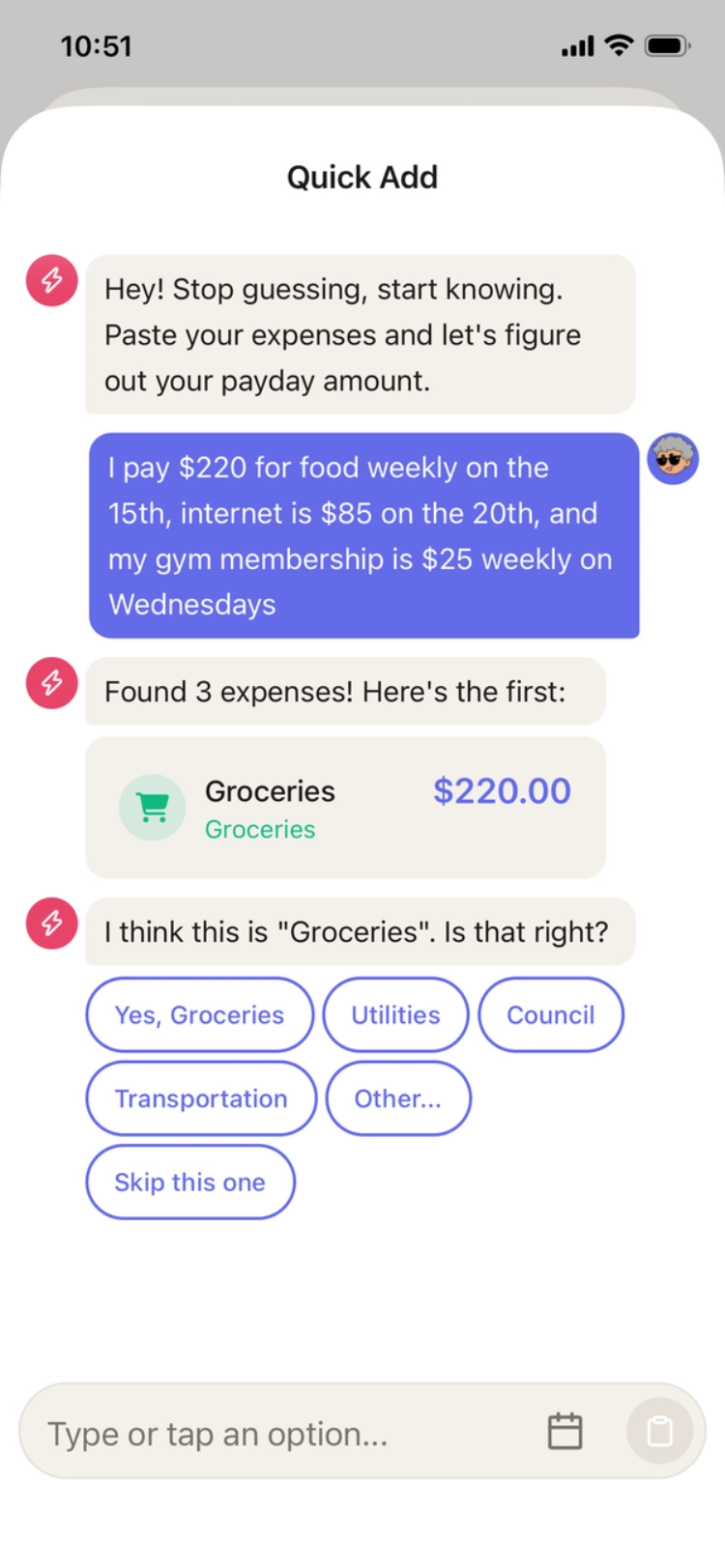Tap the blue message bubble about expenses
This screenshot has width=725, height=1568.
pyautogui.click(x=363, y=535)
